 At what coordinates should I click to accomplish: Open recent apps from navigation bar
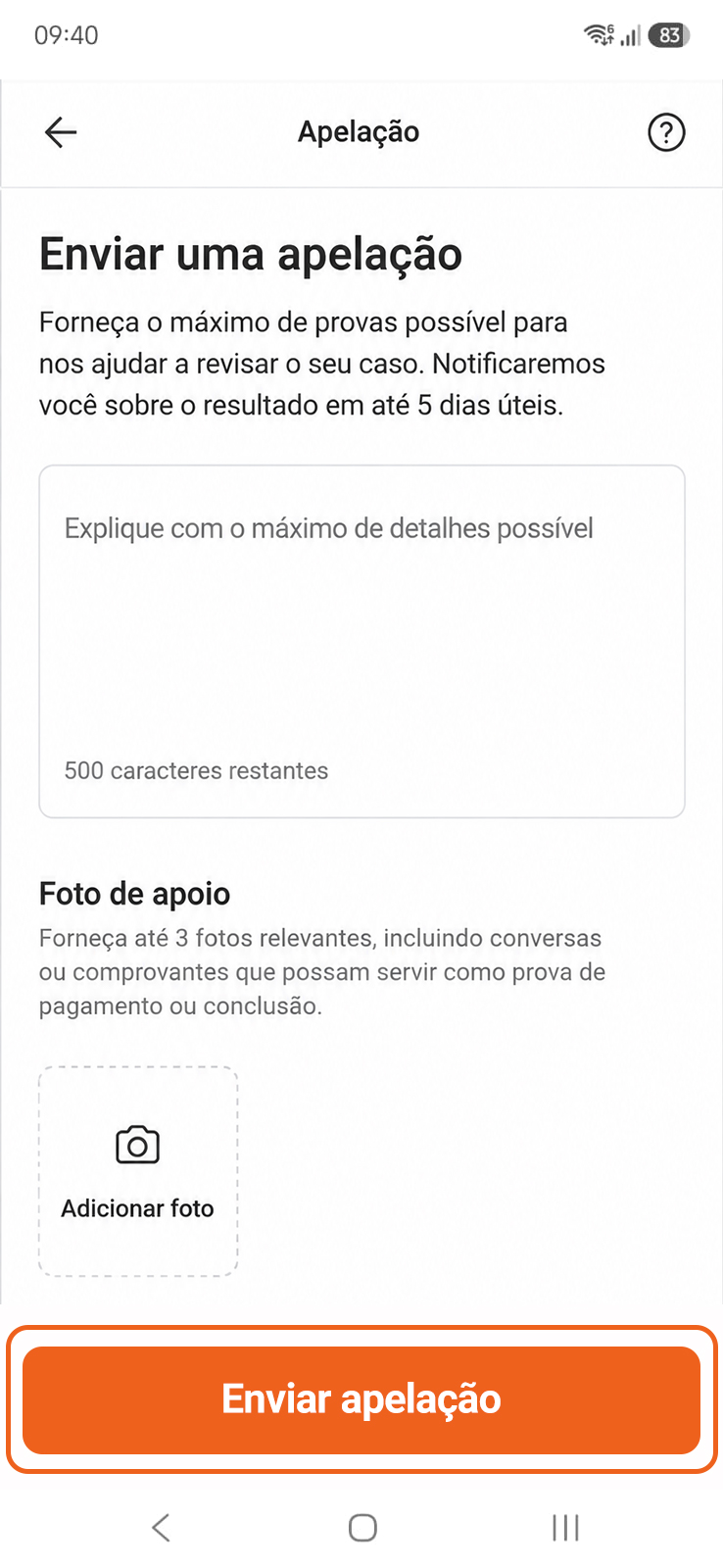(x=565, y=1527)
